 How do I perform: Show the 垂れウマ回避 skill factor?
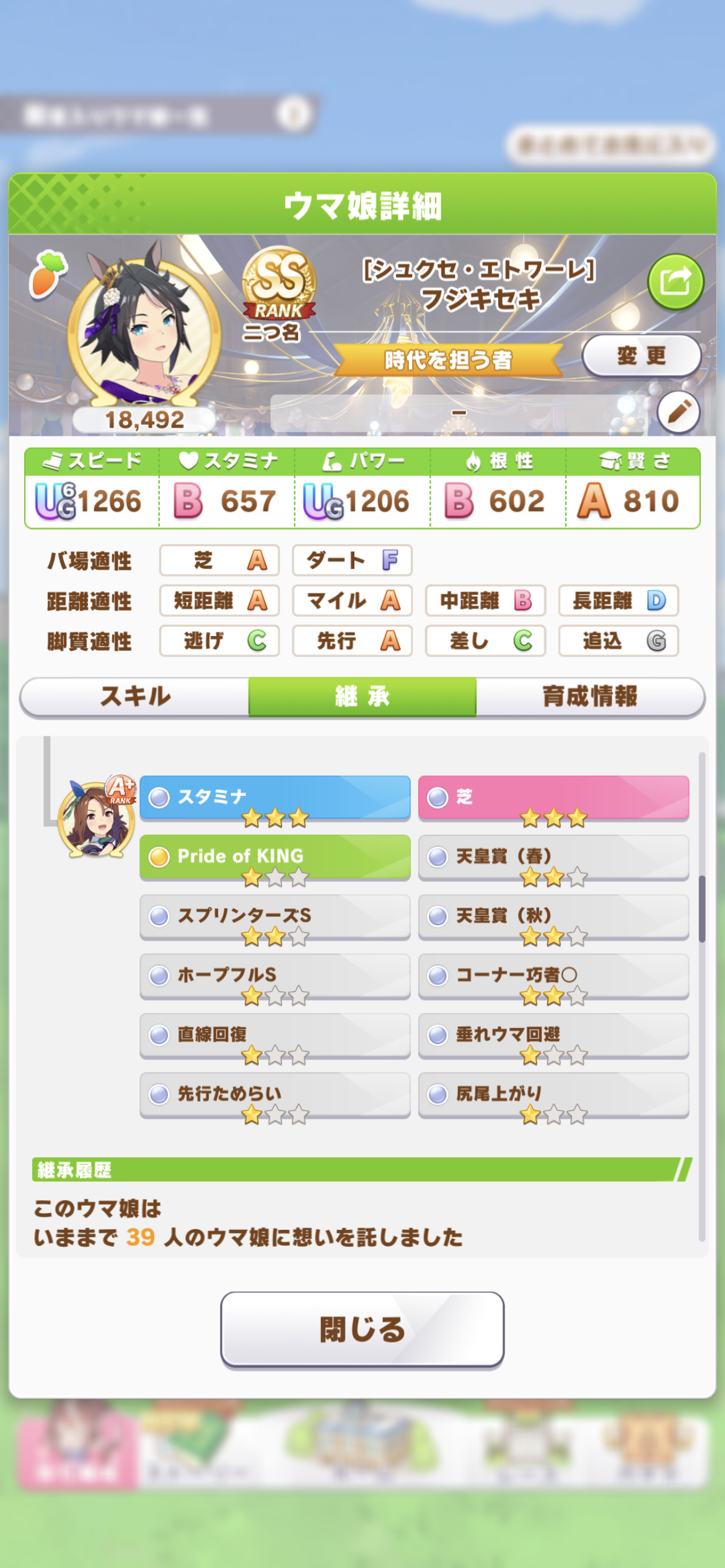(x=553, y=1035)
